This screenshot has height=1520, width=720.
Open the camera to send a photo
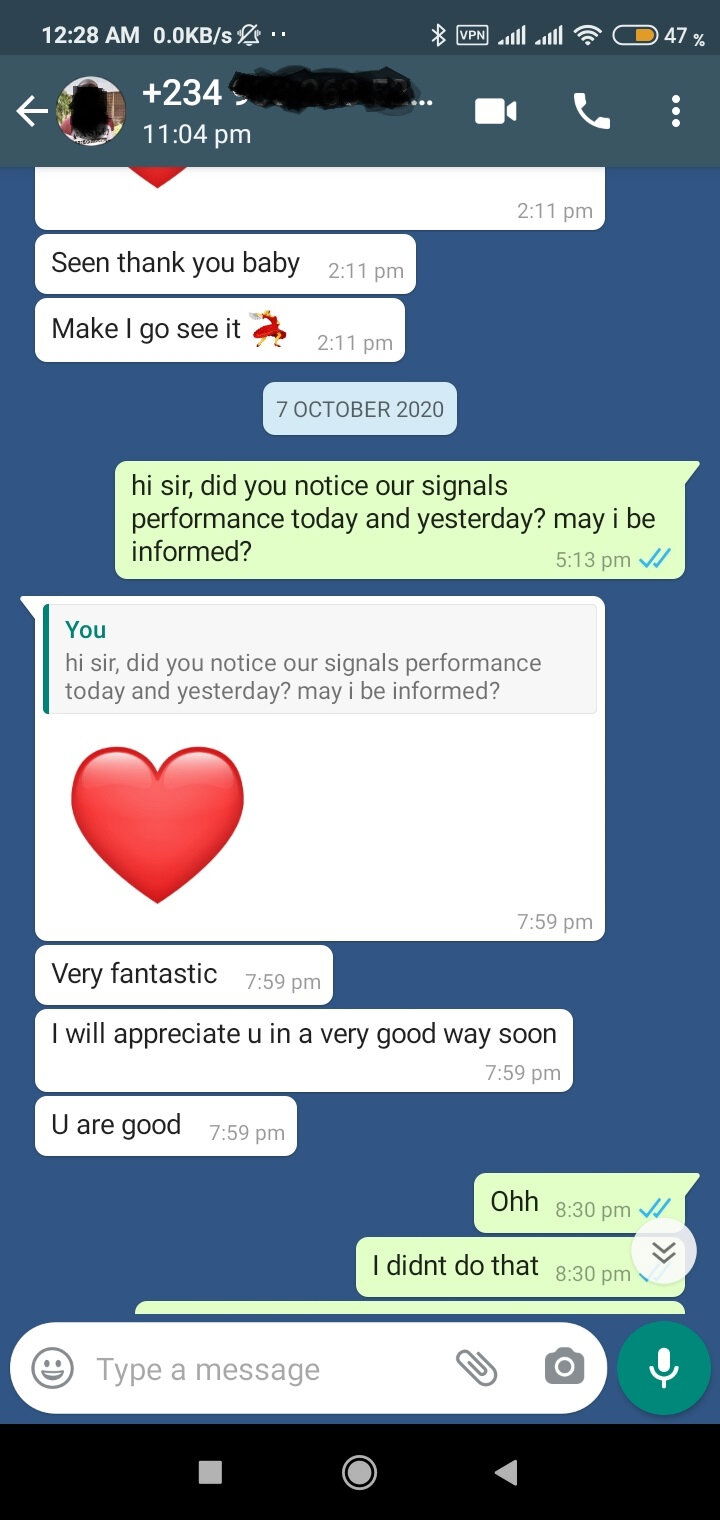pyautogui.click(x=564, y=1368)
